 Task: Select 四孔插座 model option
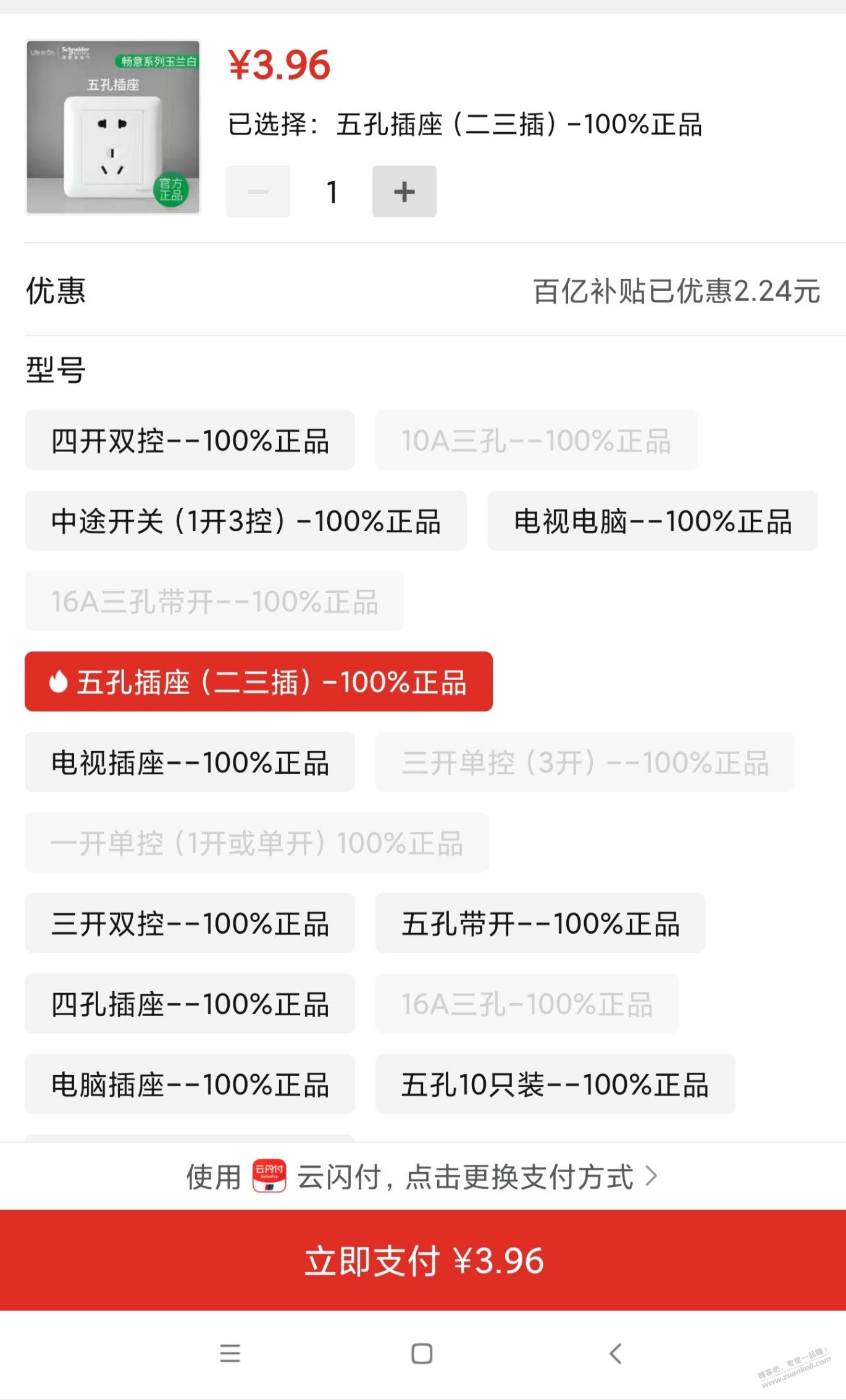(190, 1004)
